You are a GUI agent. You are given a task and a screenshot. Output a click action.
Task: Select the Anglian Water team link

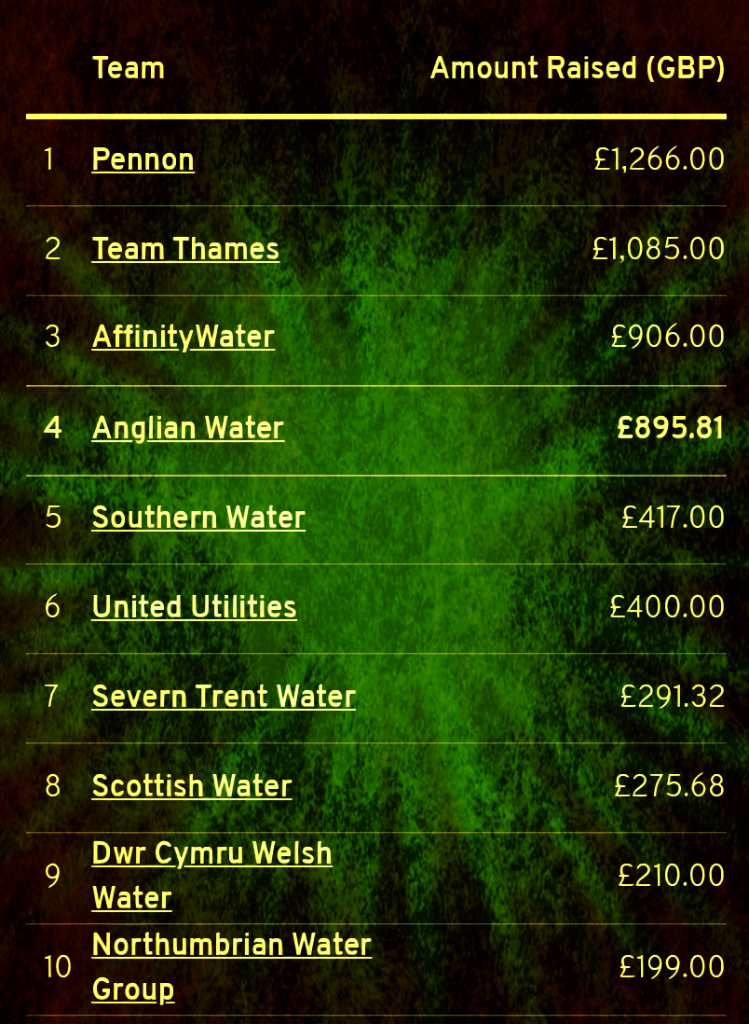point(188,428)
